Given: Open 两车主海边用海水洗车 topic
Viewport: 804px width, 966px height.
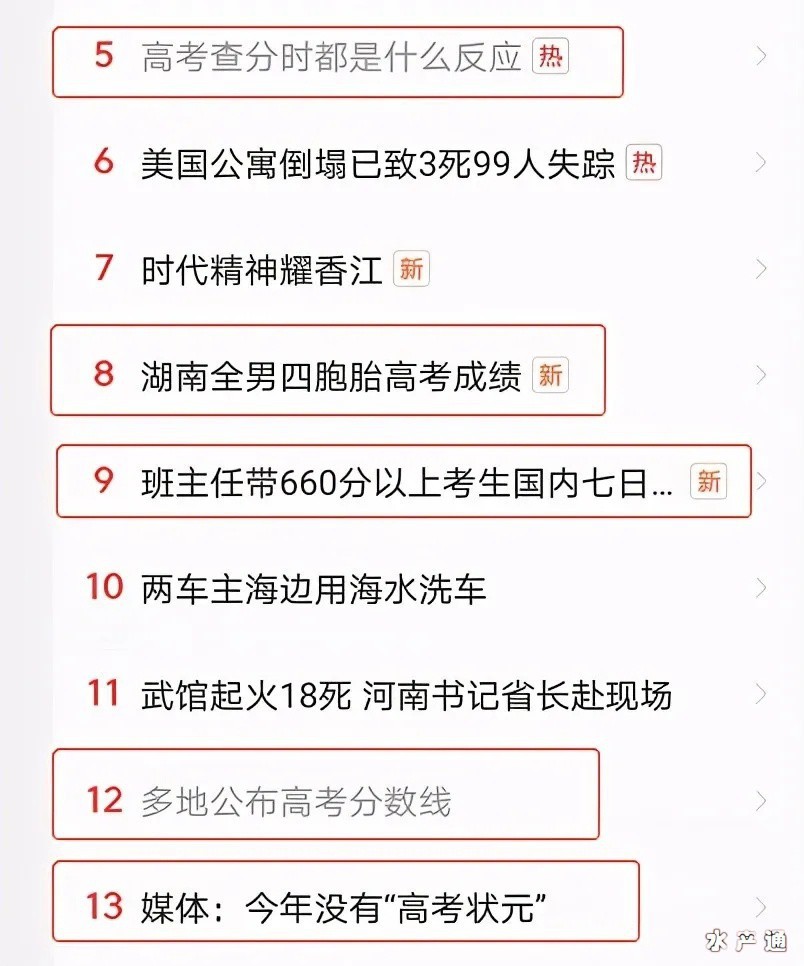Looking at the screenshot, I should coord(314,588).
